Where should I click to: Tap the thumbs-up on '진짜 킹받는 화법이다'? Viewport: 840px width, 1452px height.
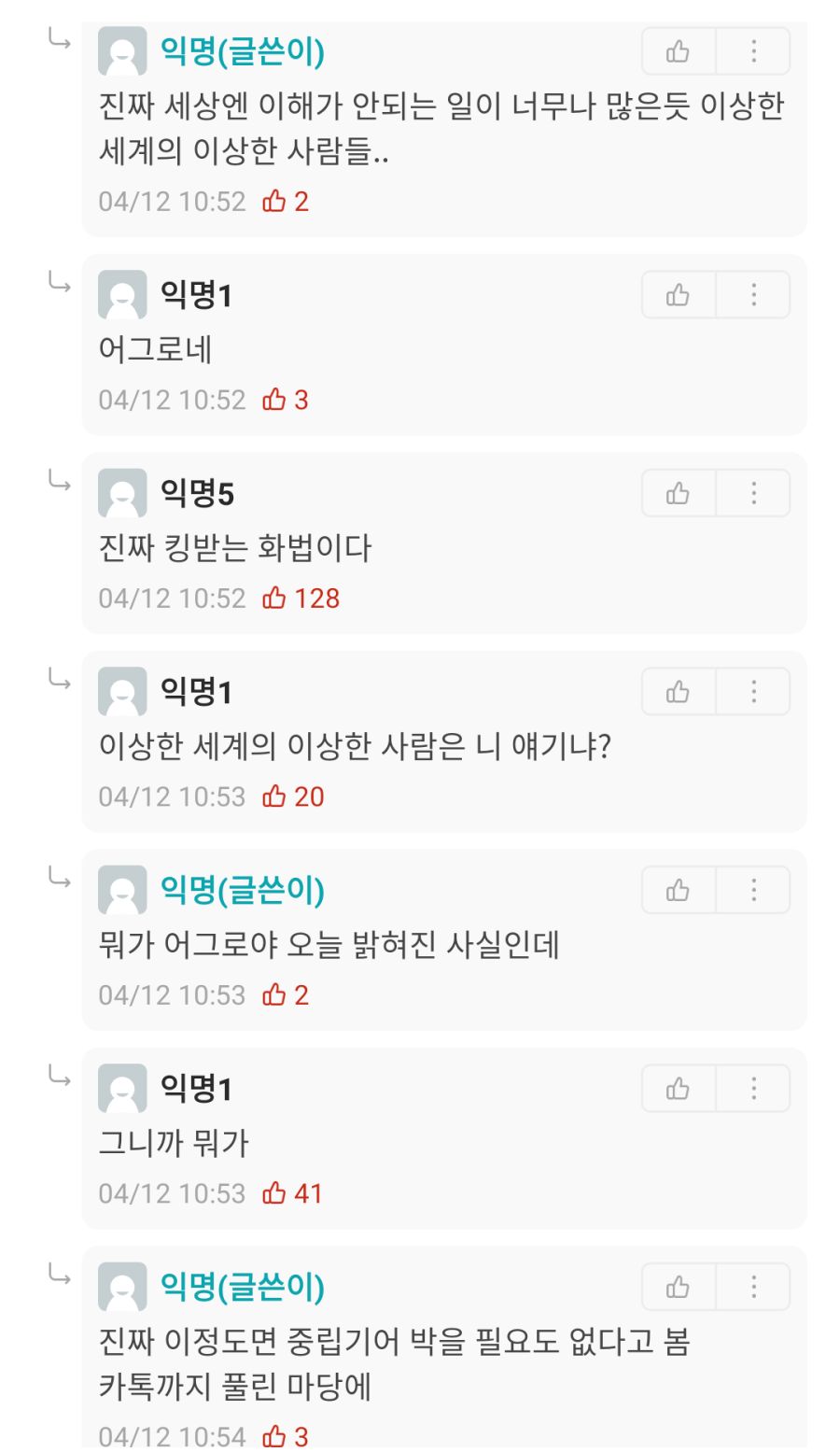(679, 493)
